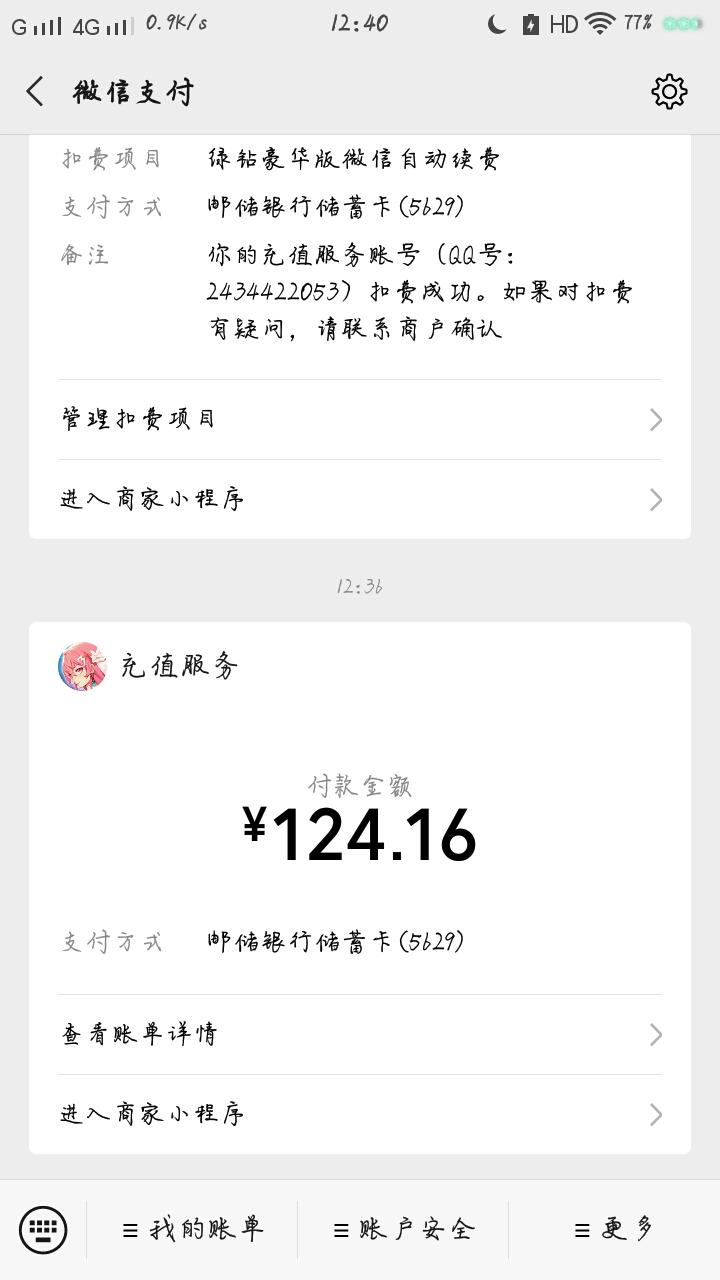
Task: Expand 查看账单详情 with the arrow
Action: click(x=655, y=1034)
